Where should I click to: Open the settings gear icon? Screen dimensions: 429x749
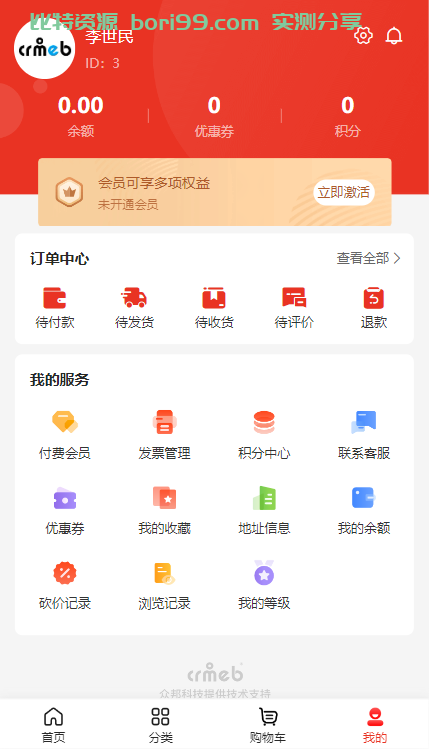363,36
